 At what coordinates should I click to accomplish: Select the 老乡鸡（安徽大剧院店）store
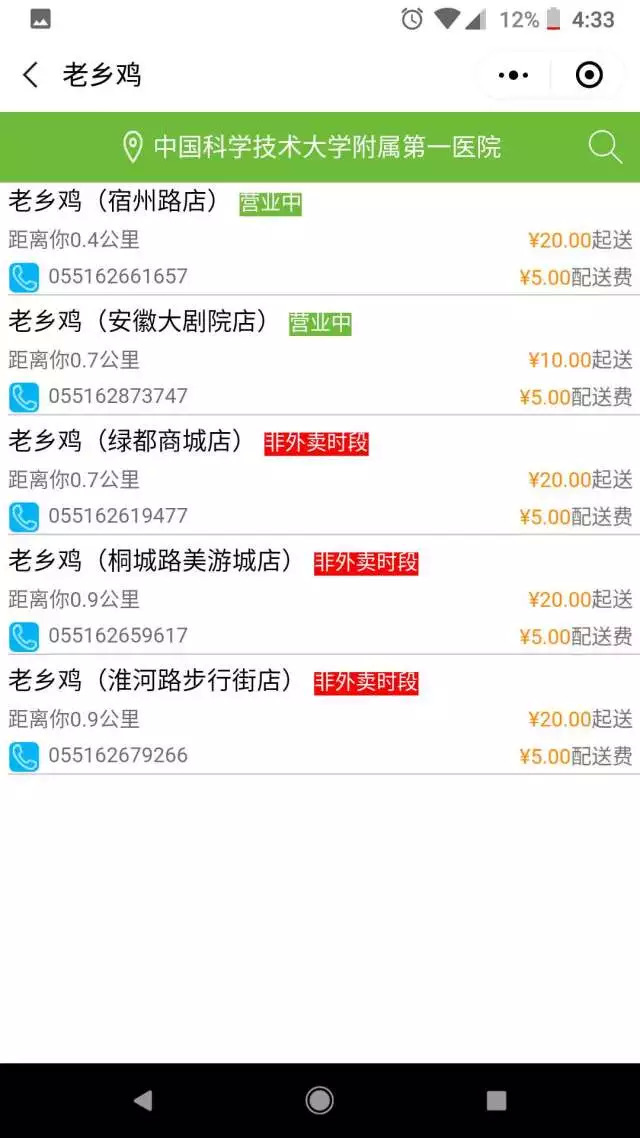coord(138,321)
